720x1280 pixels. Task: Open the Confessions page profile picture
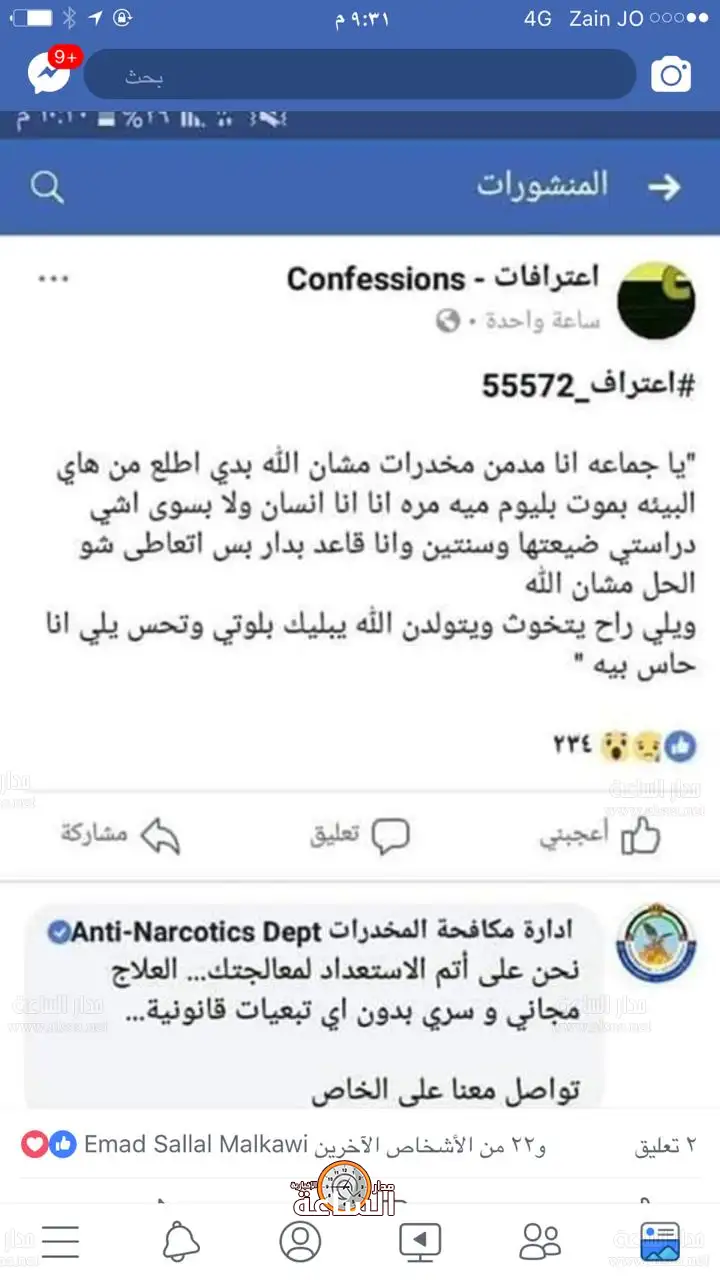pyautogui.click(x=656, y=300)
